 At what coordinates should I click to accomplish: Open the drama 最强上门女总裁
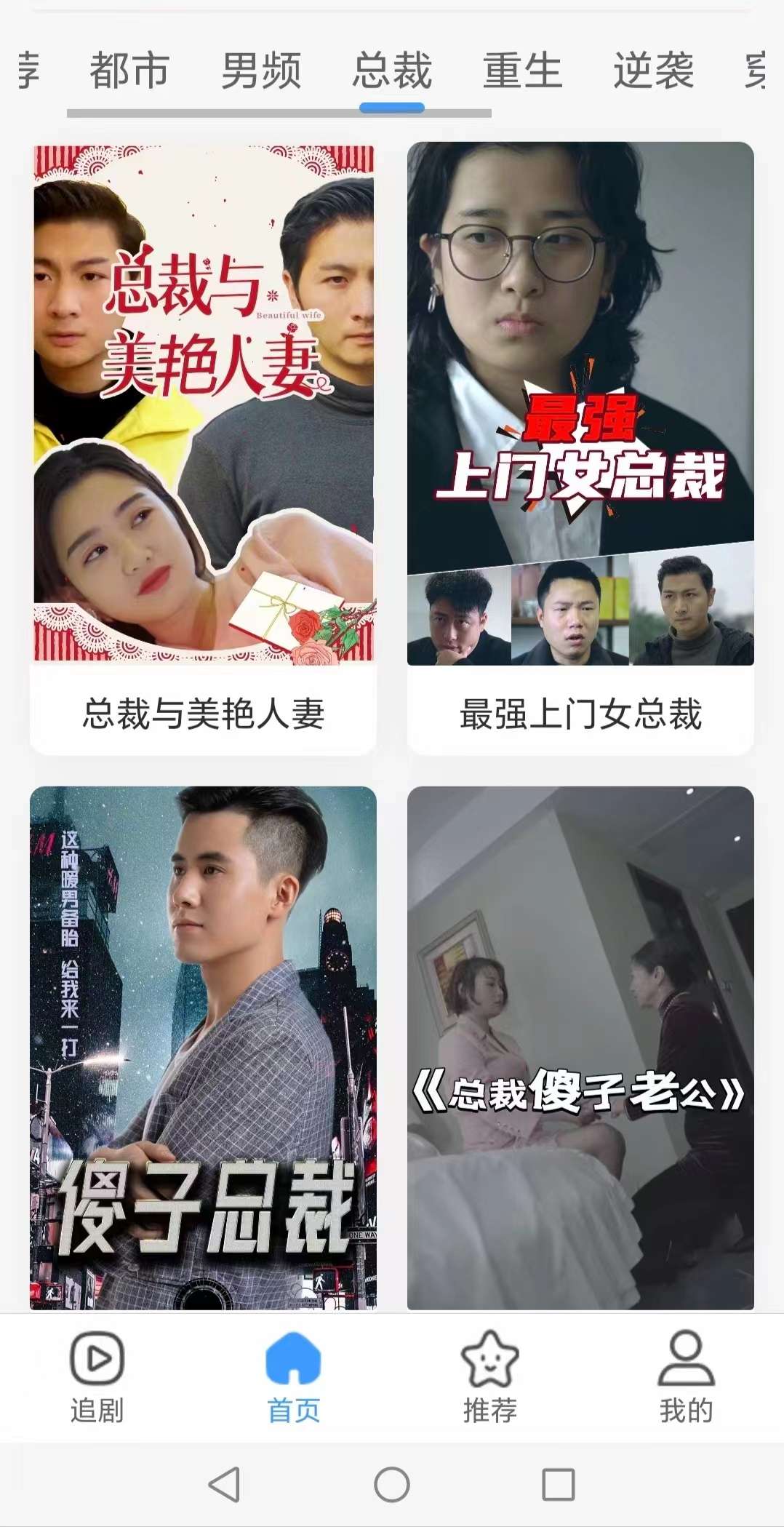[580, 447]
